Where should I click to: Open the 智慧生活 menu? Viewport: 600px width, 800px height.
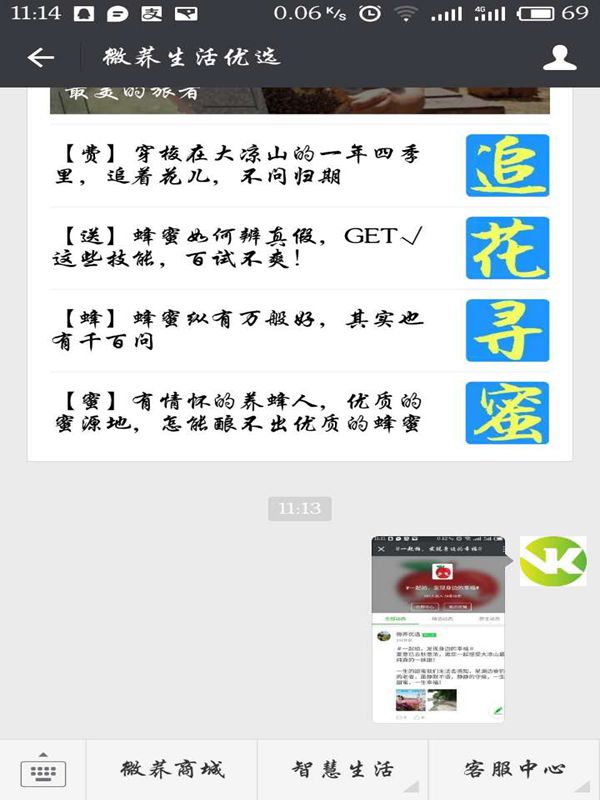click(x=343, y=770)
